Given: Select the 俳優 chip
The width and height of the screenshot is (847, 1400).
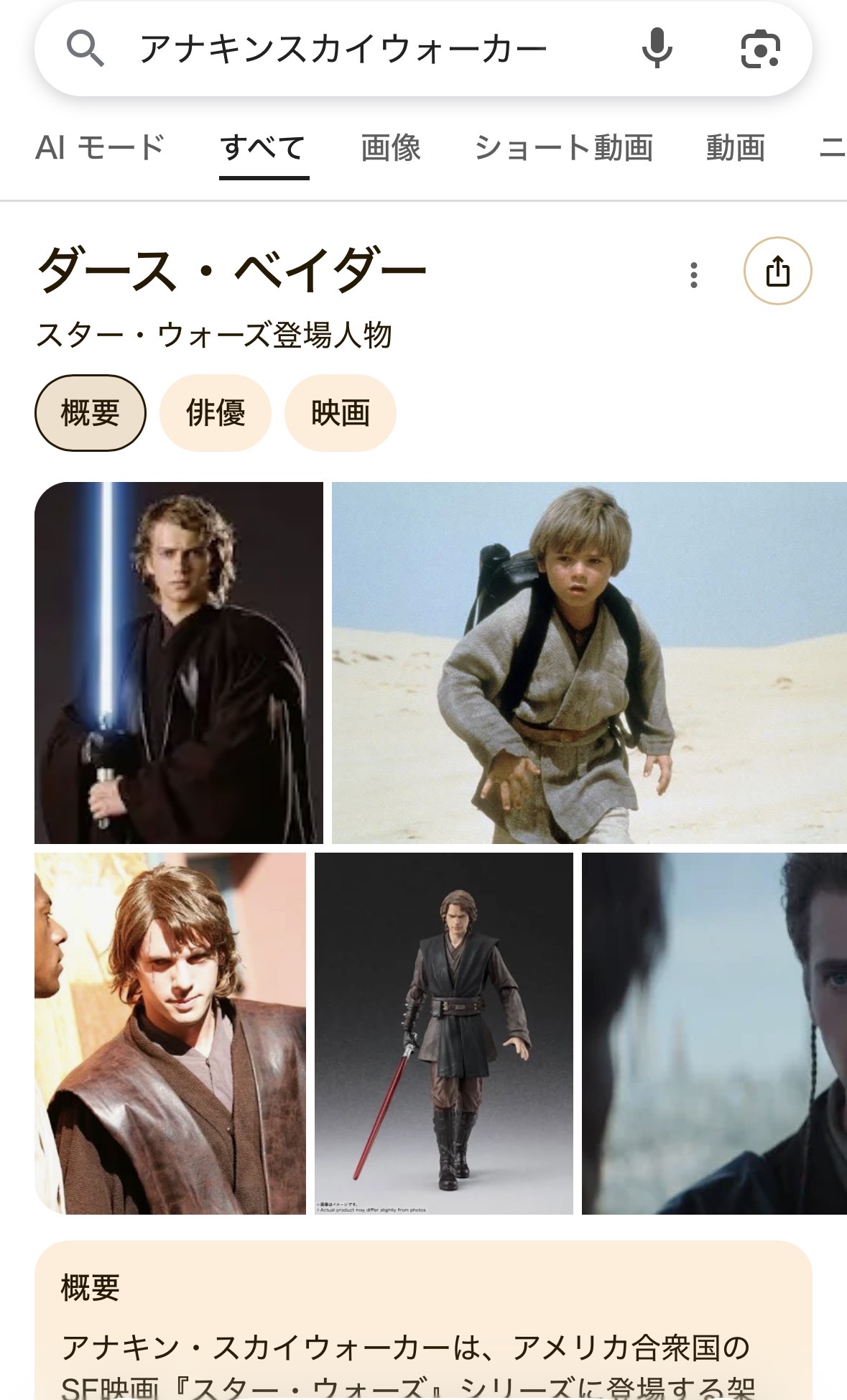Looking at the screenshot, I should pyautogui.click(x=216, y=413).
